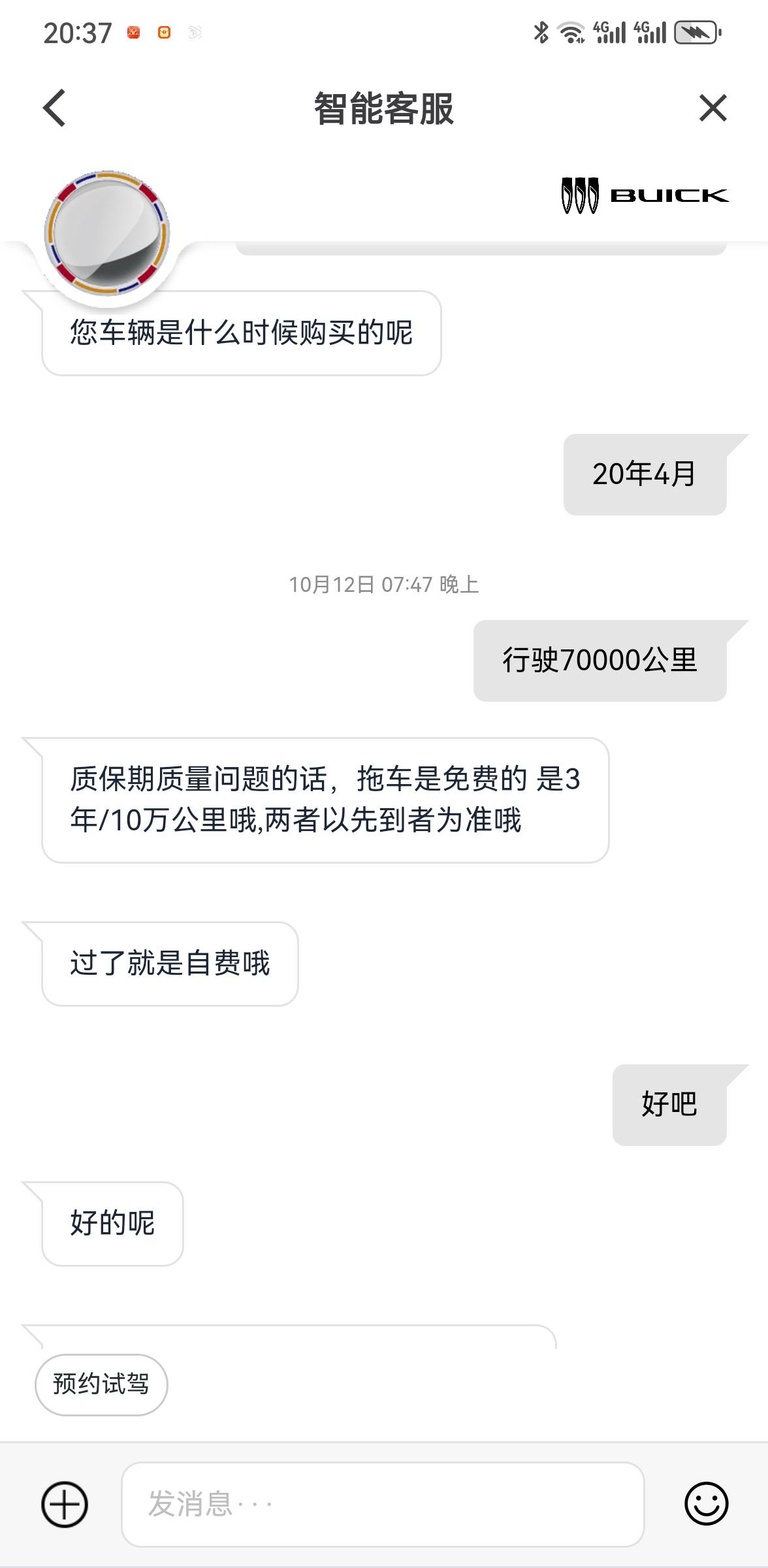Screen dimensions: 768x1568
Task: Focus the 发消息 message input field
Action: [383, 1504]
